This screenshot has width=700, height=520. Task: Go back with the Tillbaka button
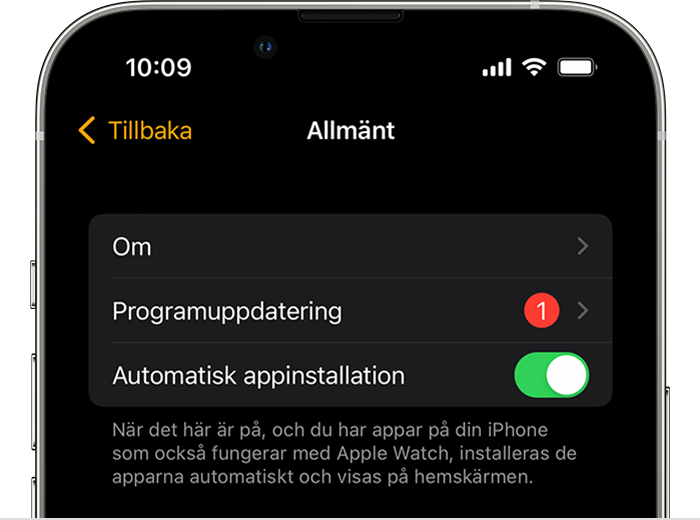point(135,131)
